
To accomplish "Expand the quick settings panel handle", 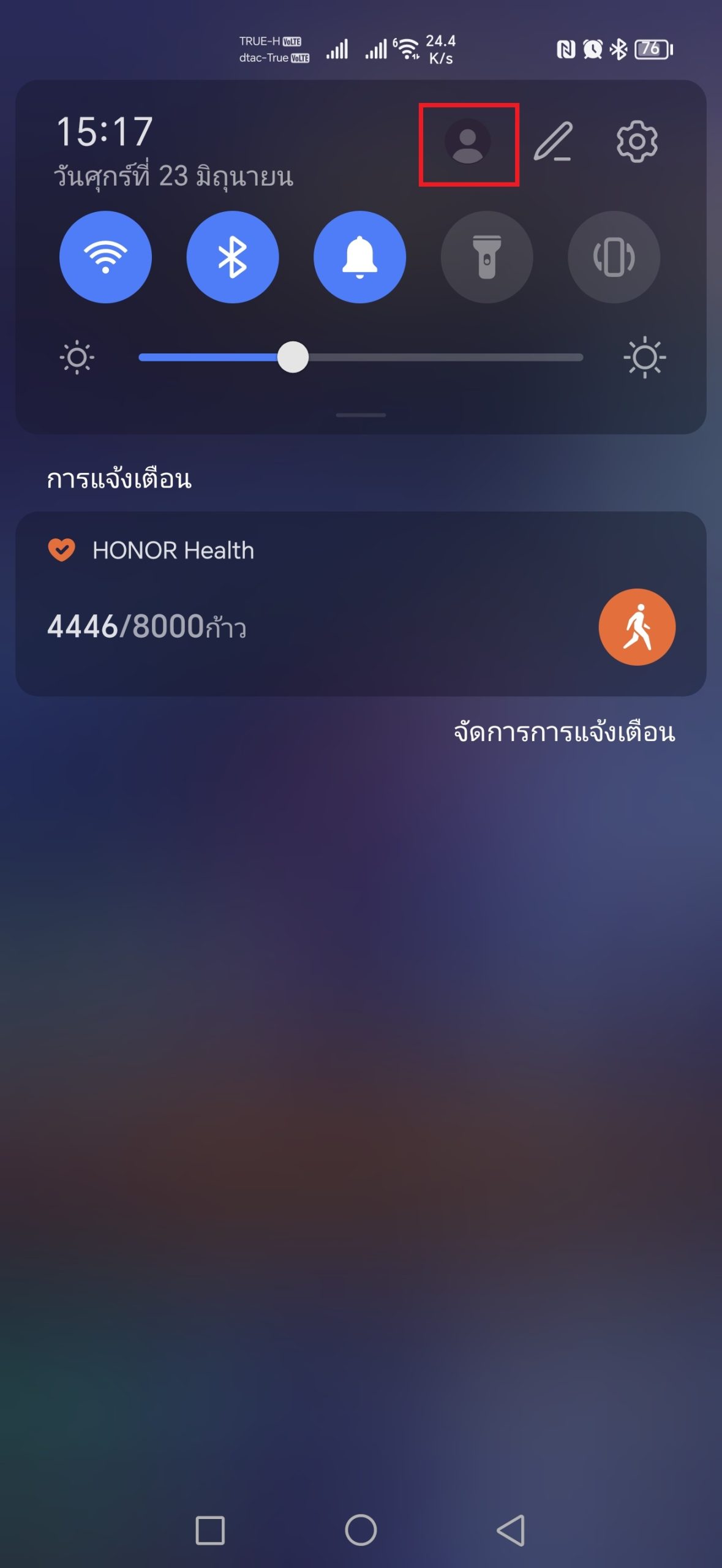I will click(361, 415).
